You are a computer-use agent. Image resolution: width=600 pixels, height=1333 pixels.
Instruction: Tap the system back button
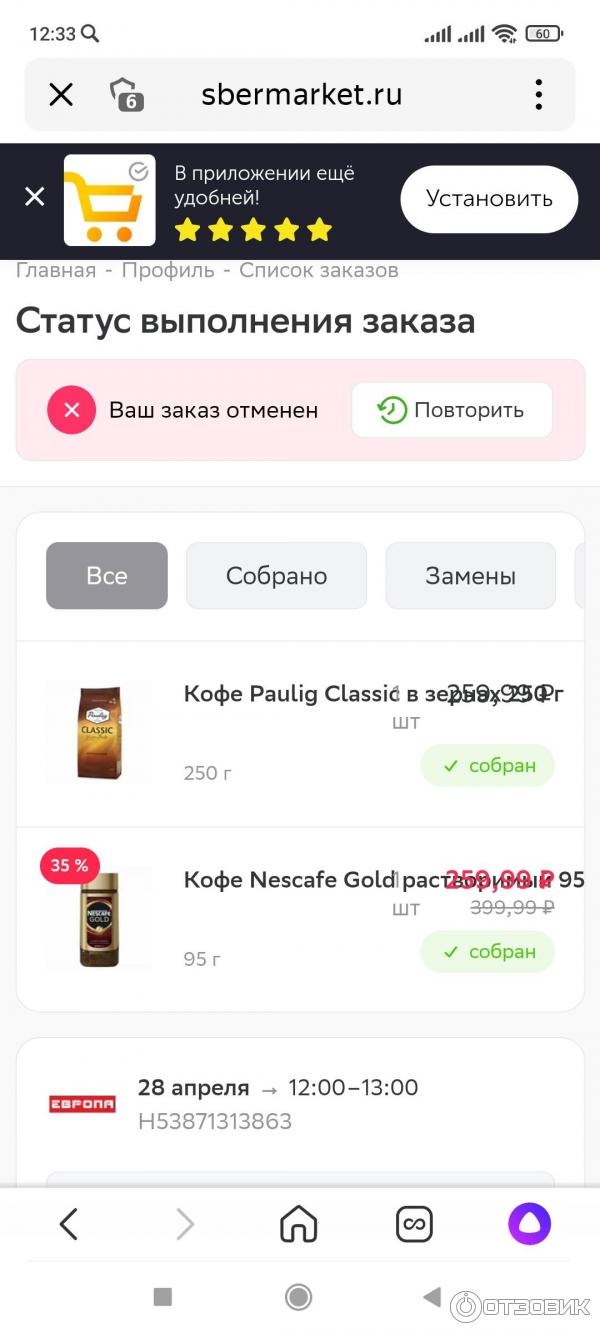(x=432, y=1297)
